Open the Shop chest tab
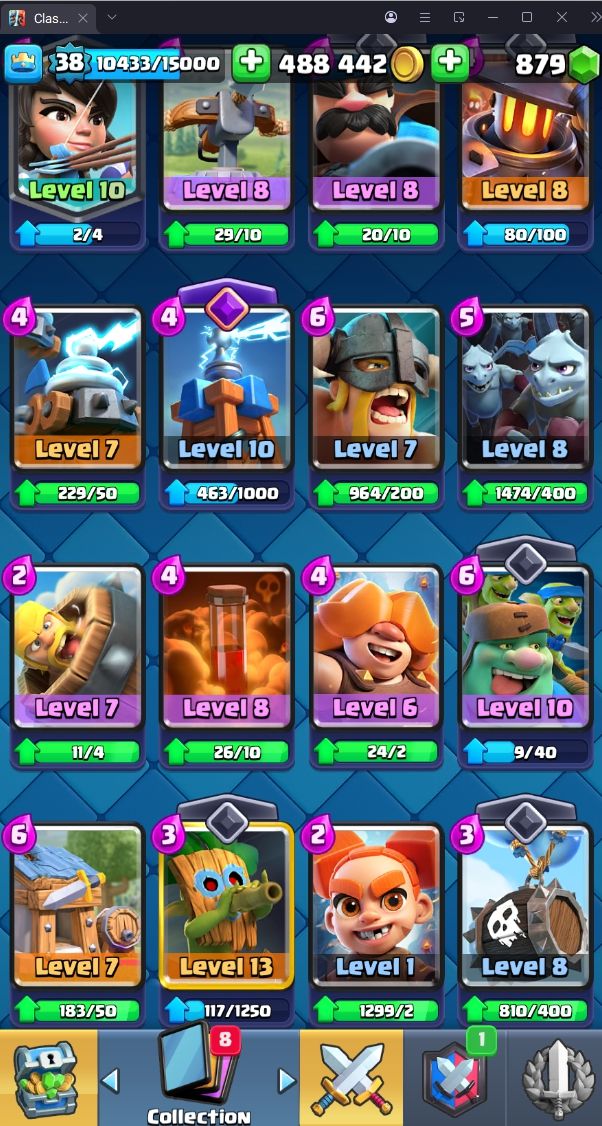 (x=49, y=1077)
